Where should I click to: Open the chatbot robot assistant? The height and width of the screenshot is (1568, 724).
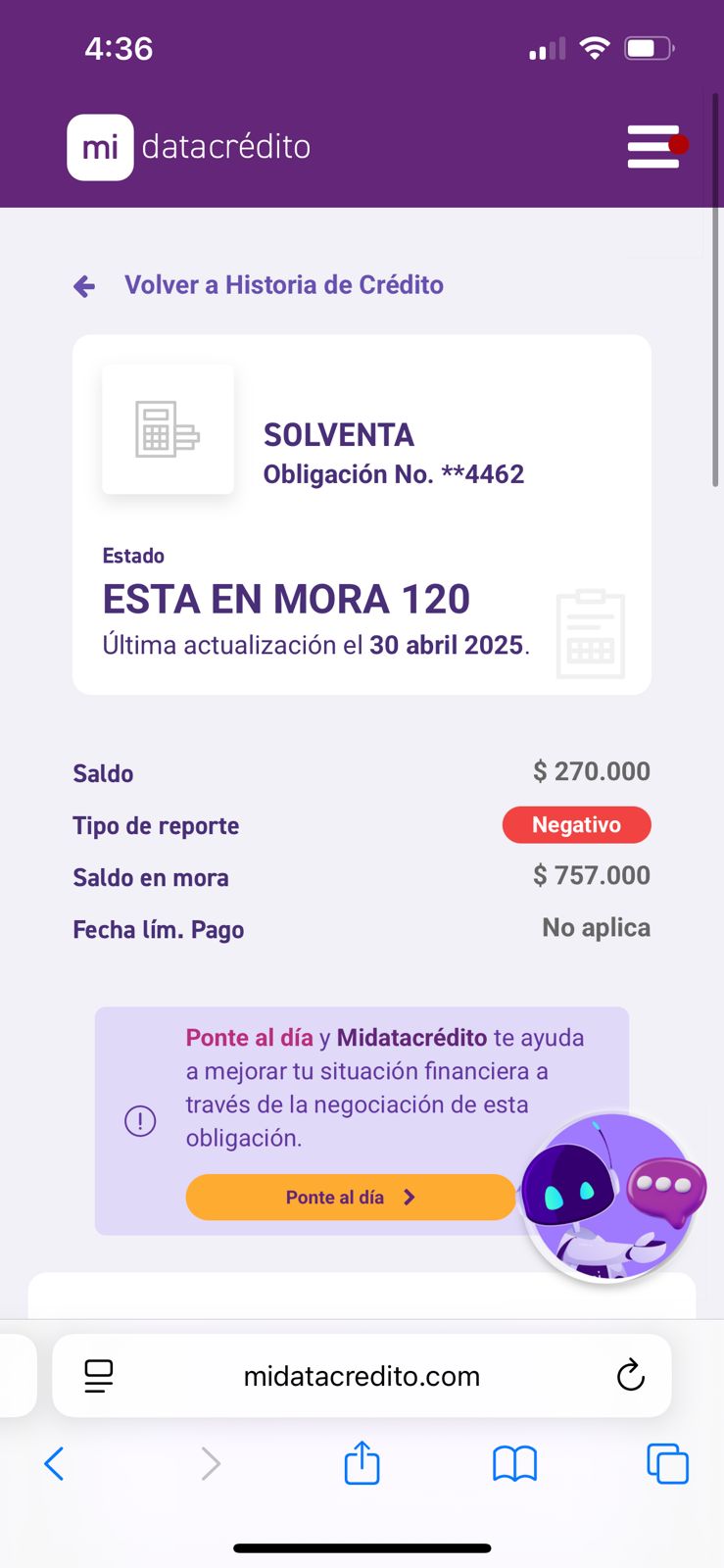pos(608,1197)
